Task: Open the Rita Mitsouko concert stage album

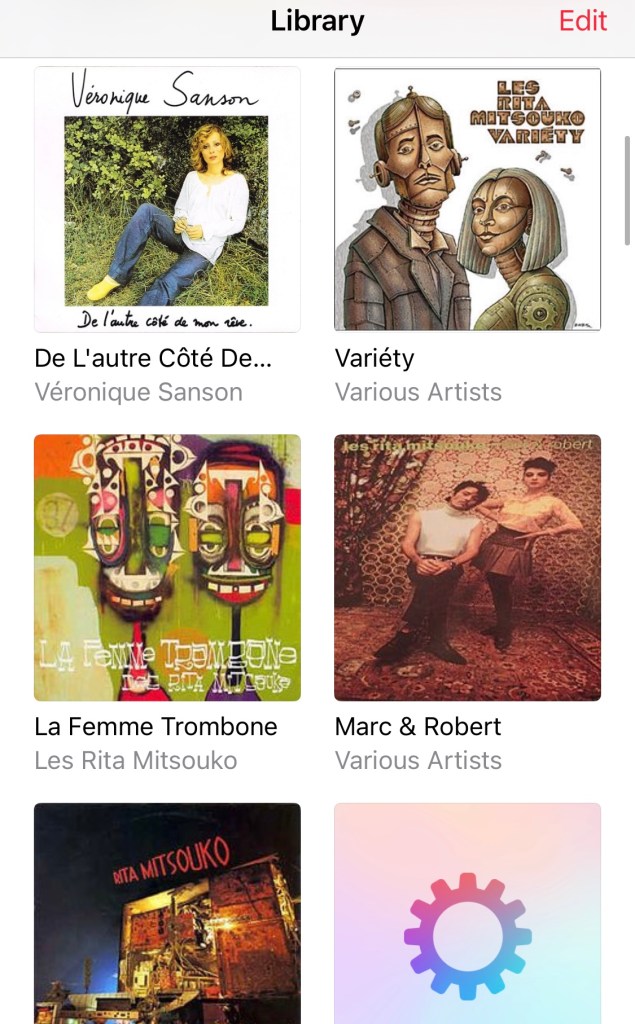Action: [167, 912]
